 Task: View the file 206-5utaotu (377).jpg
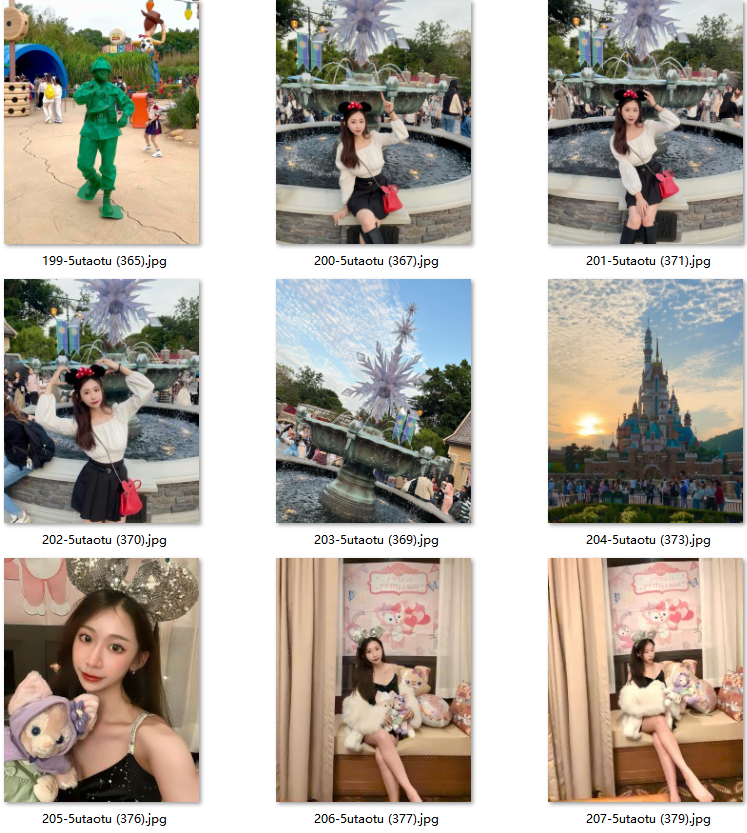[x=374, y=680]
